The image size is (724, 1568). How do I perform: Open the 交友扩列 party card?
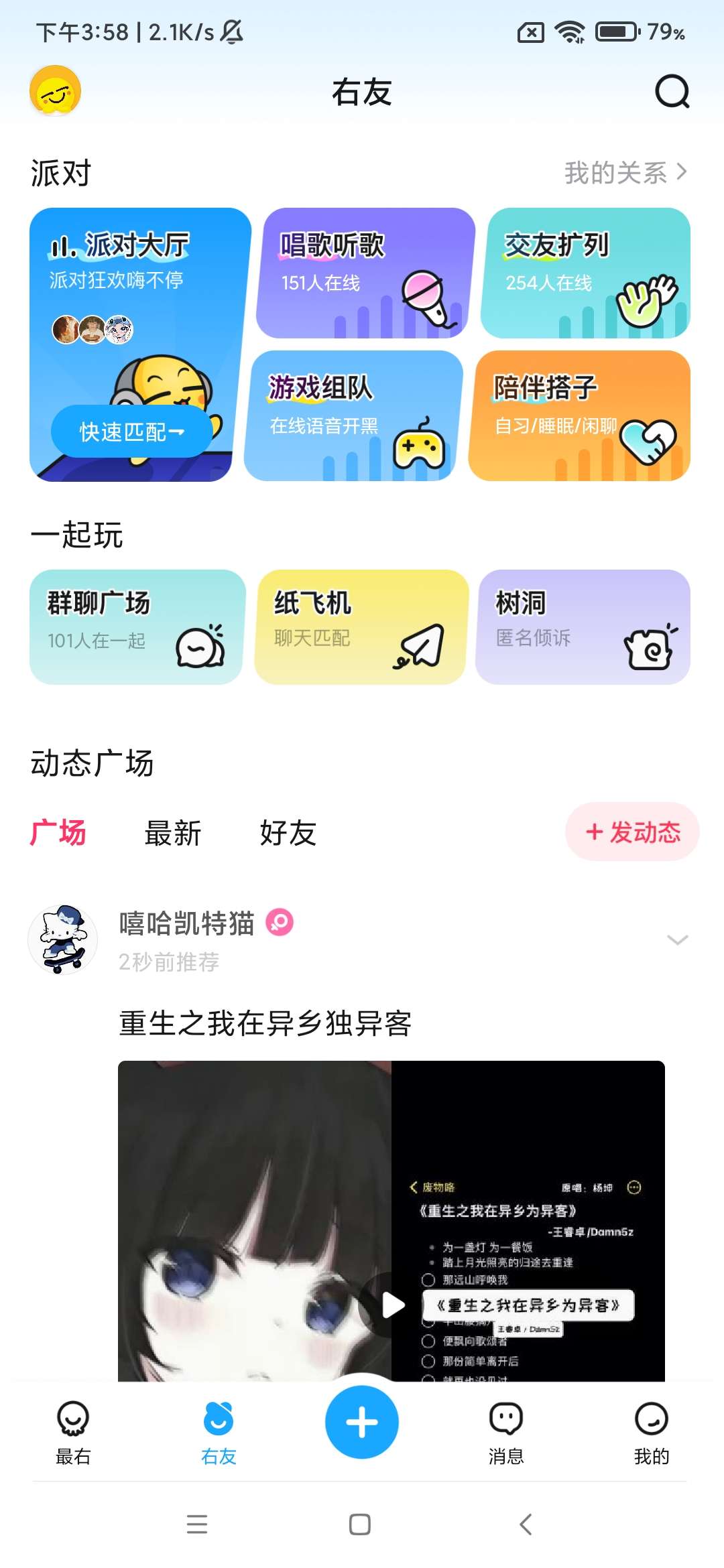coord(586,273)
